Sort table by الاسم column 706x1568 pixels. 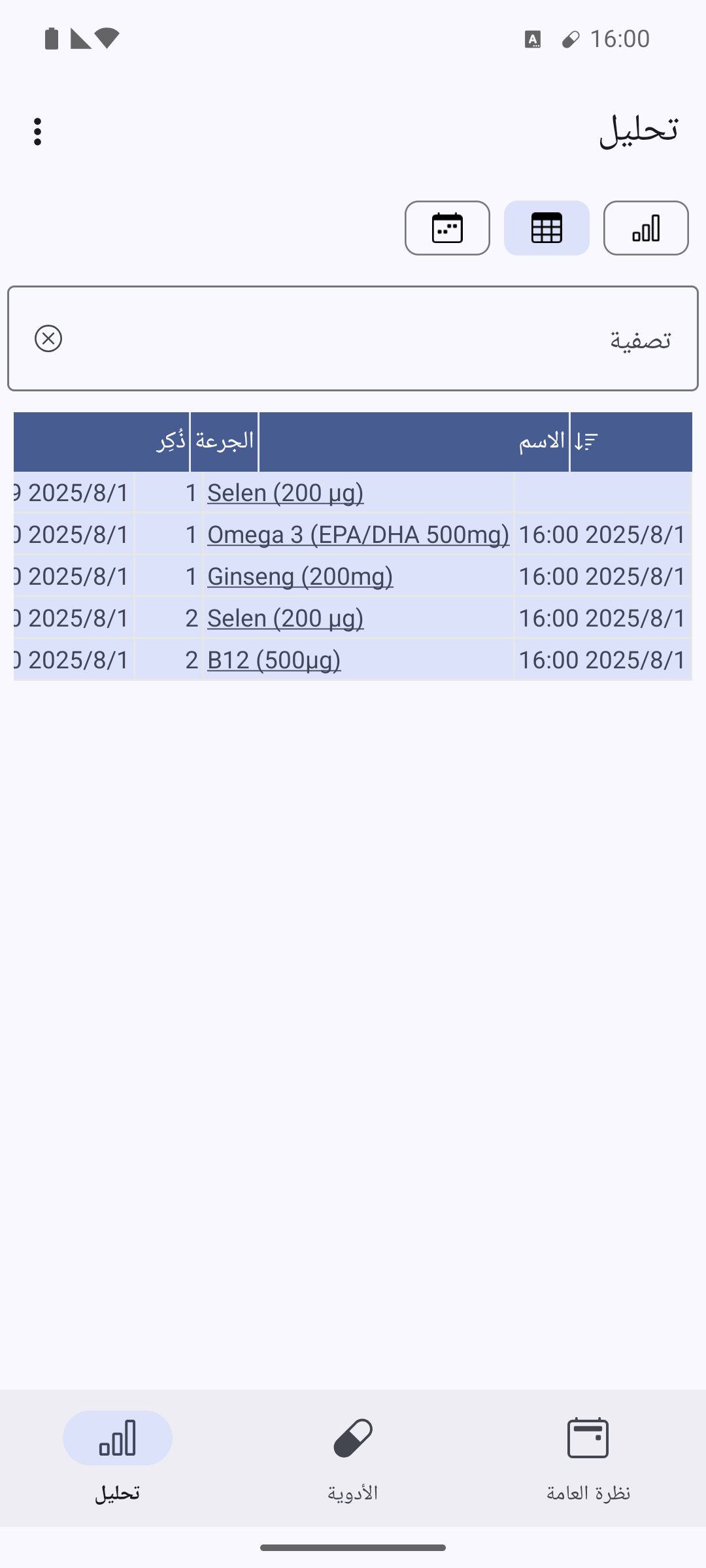coord(541,442)
